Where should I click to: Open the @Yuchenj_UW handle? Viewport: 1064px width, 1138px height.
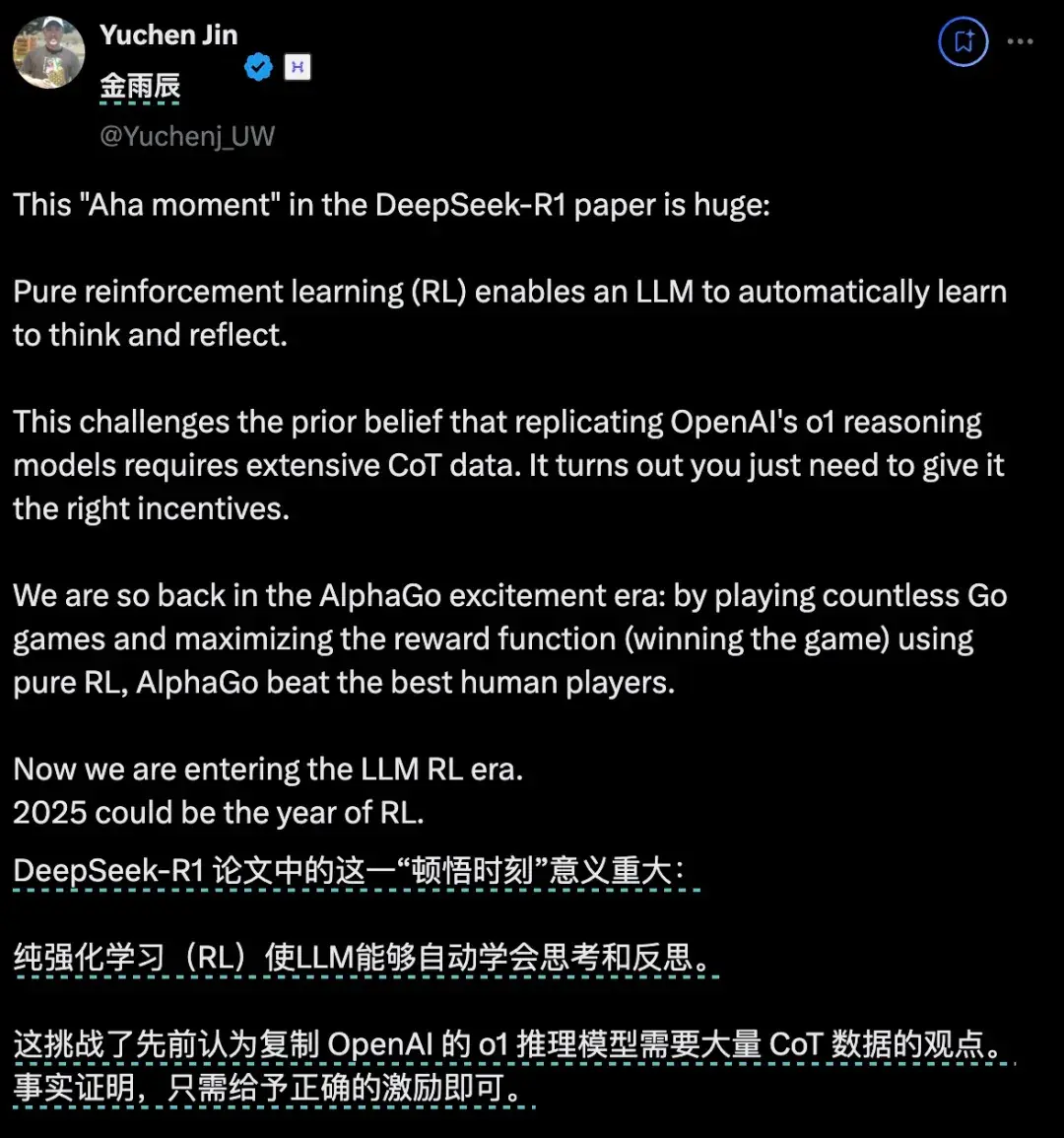187,136
